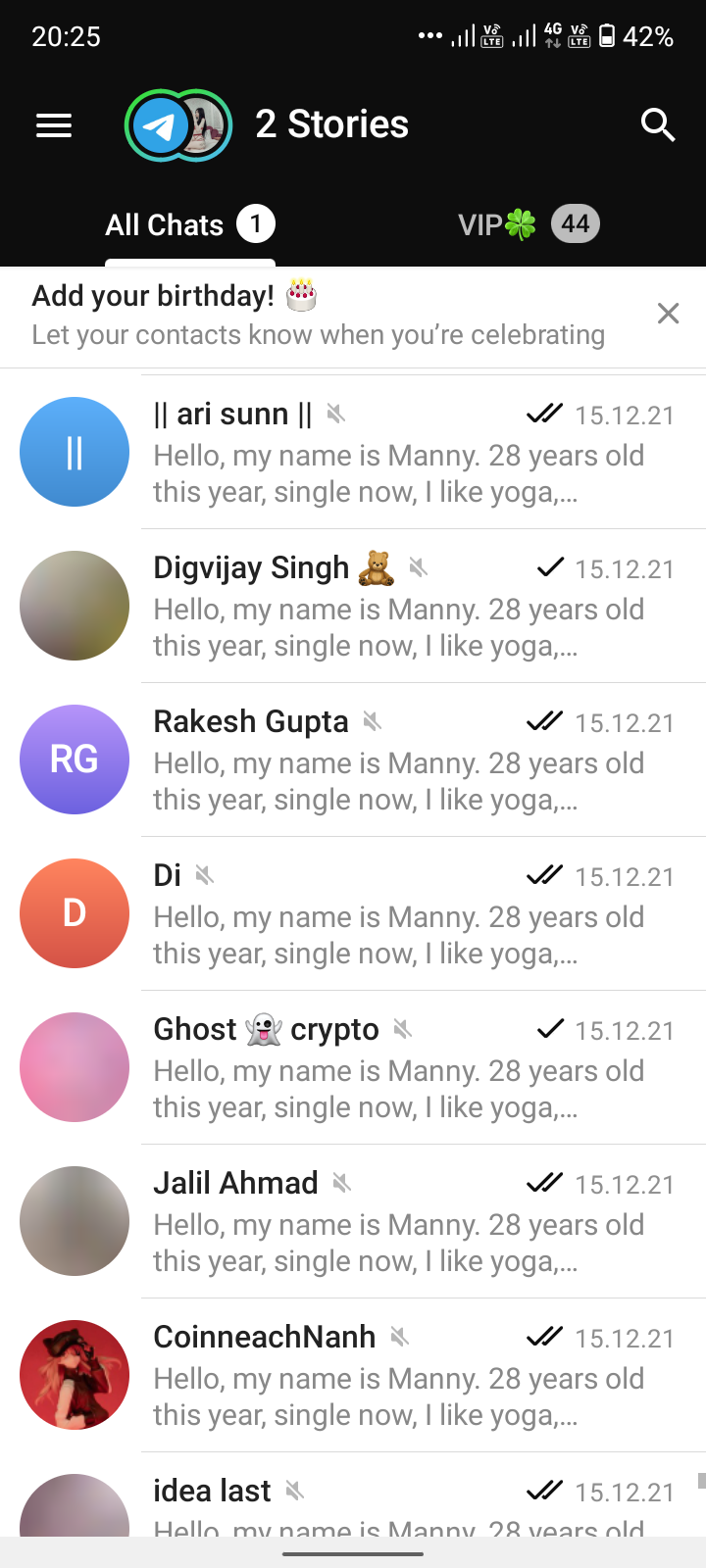The width and height of the screenshot is (706, 1568).
Task: Tap the double checkmark on || ari sunn ||
Action: coord(546,415)
